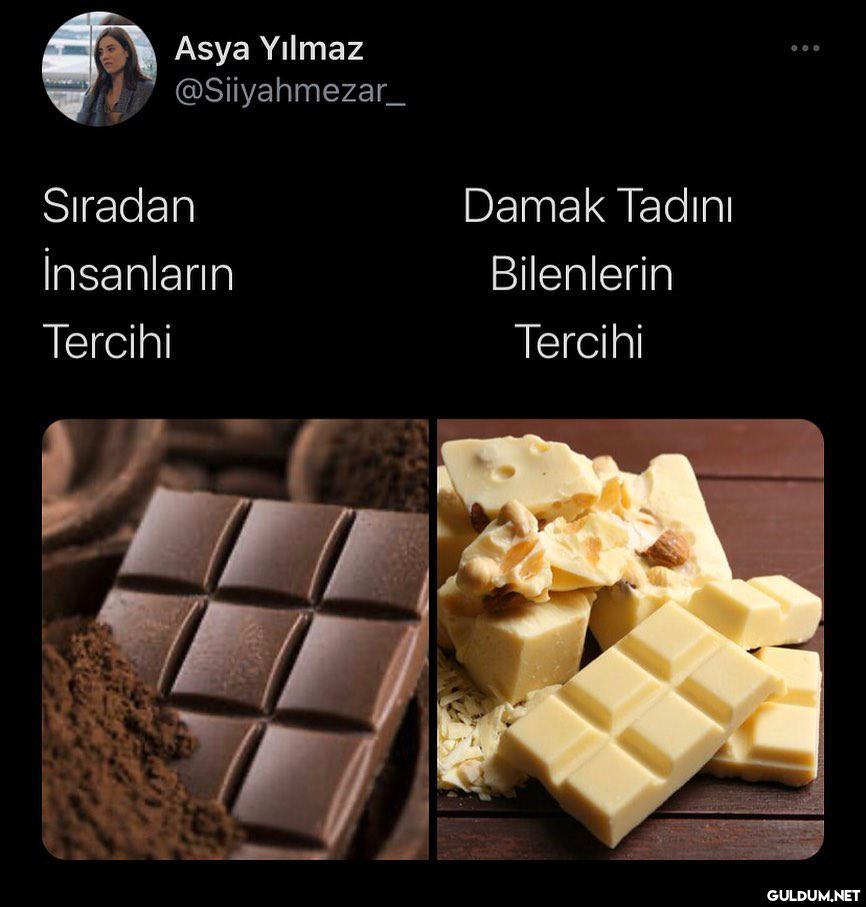Open the dark chocolate photo

click(235, 639)
